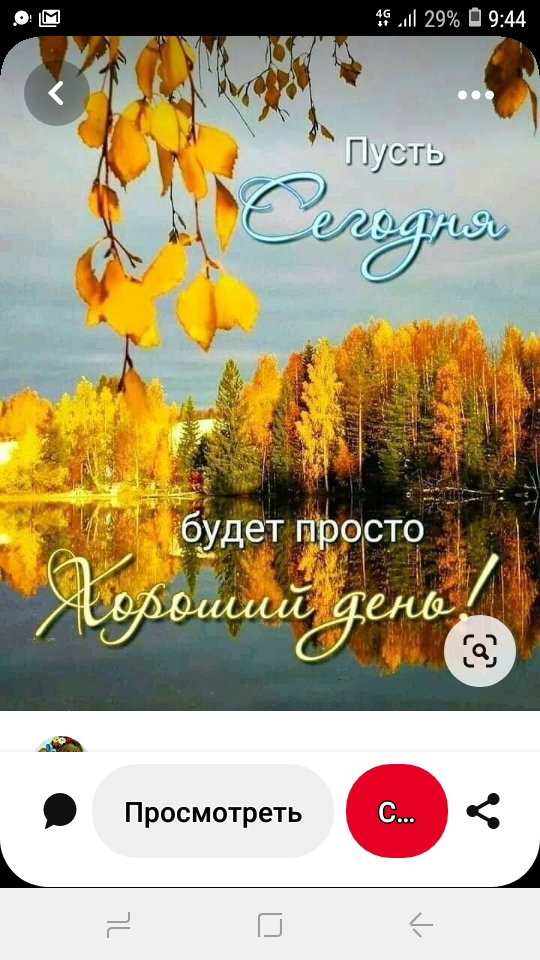
Task: Open recent apps from navigation bar
Action: pos(118,924)
